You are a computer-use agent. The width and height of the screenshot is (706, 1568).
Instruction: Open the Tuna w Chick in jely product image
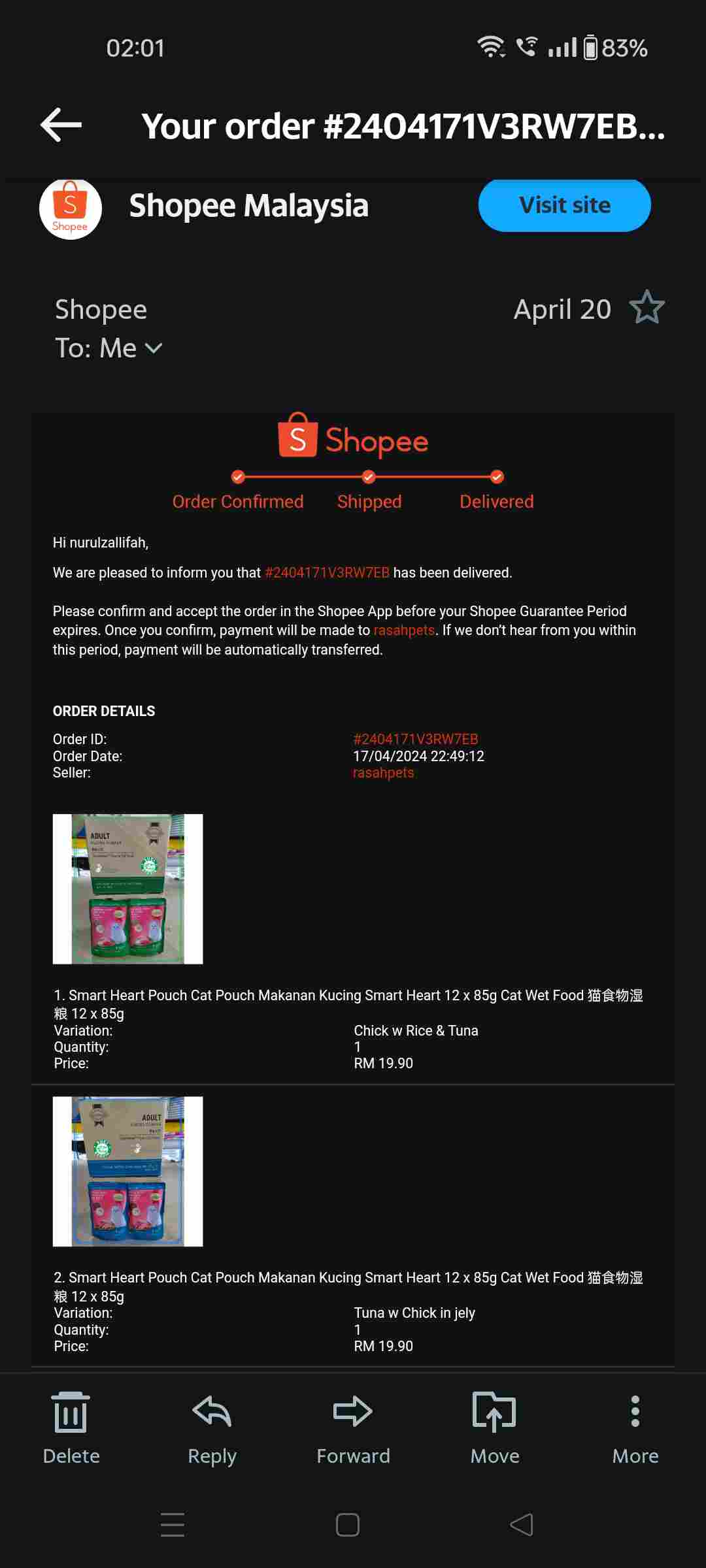coord(128,1171)
